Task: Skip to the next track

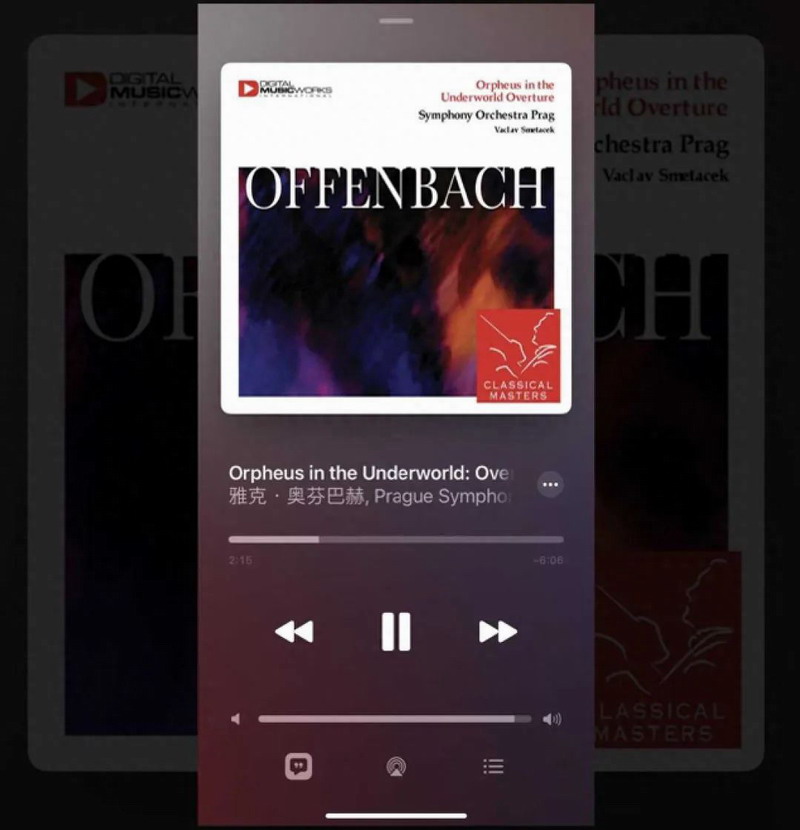Action: pyautogui.click(x=497, y=631)
